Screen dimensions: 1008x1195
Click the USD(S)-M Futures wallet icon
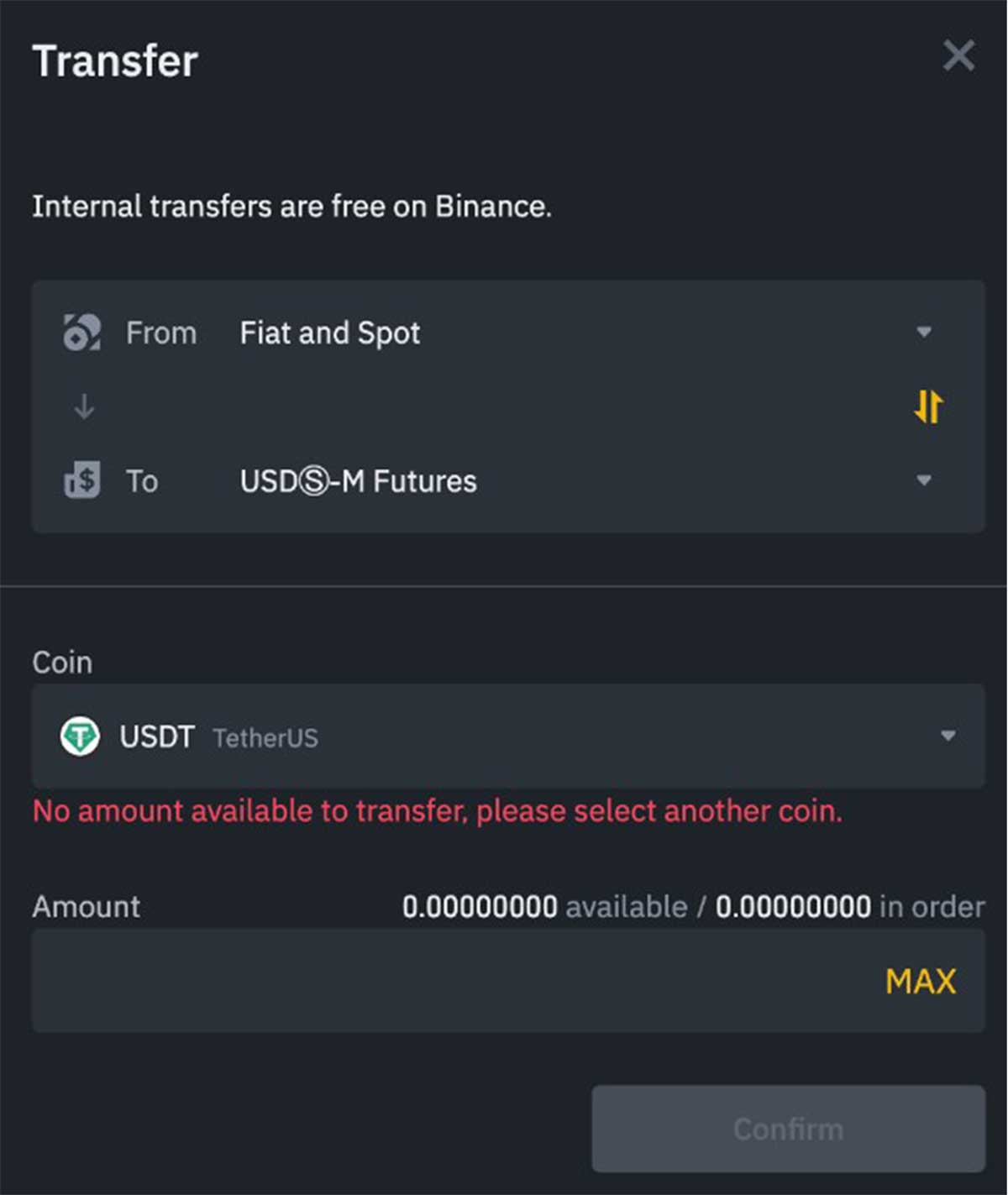coord(81,480)
